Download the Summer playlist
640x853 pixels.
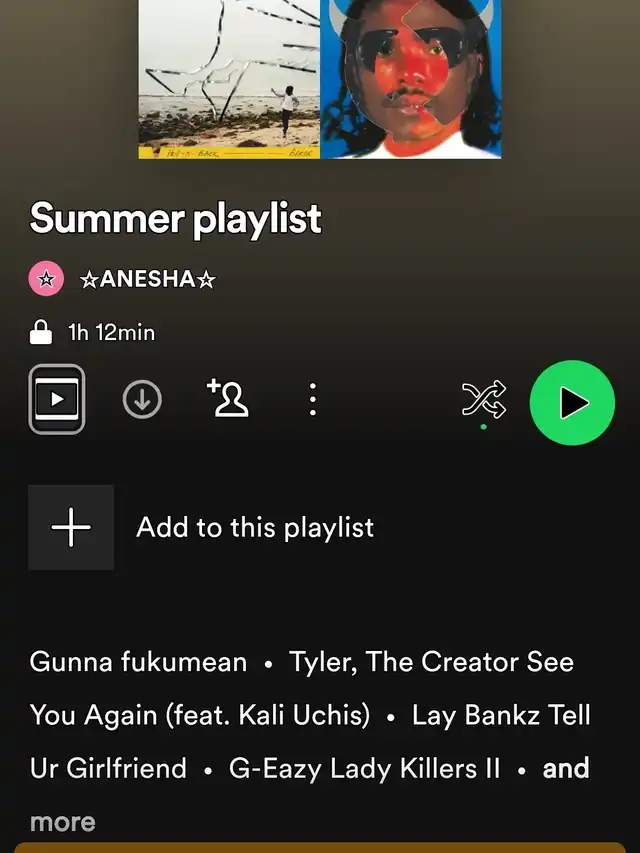click(x=142, y=400)
